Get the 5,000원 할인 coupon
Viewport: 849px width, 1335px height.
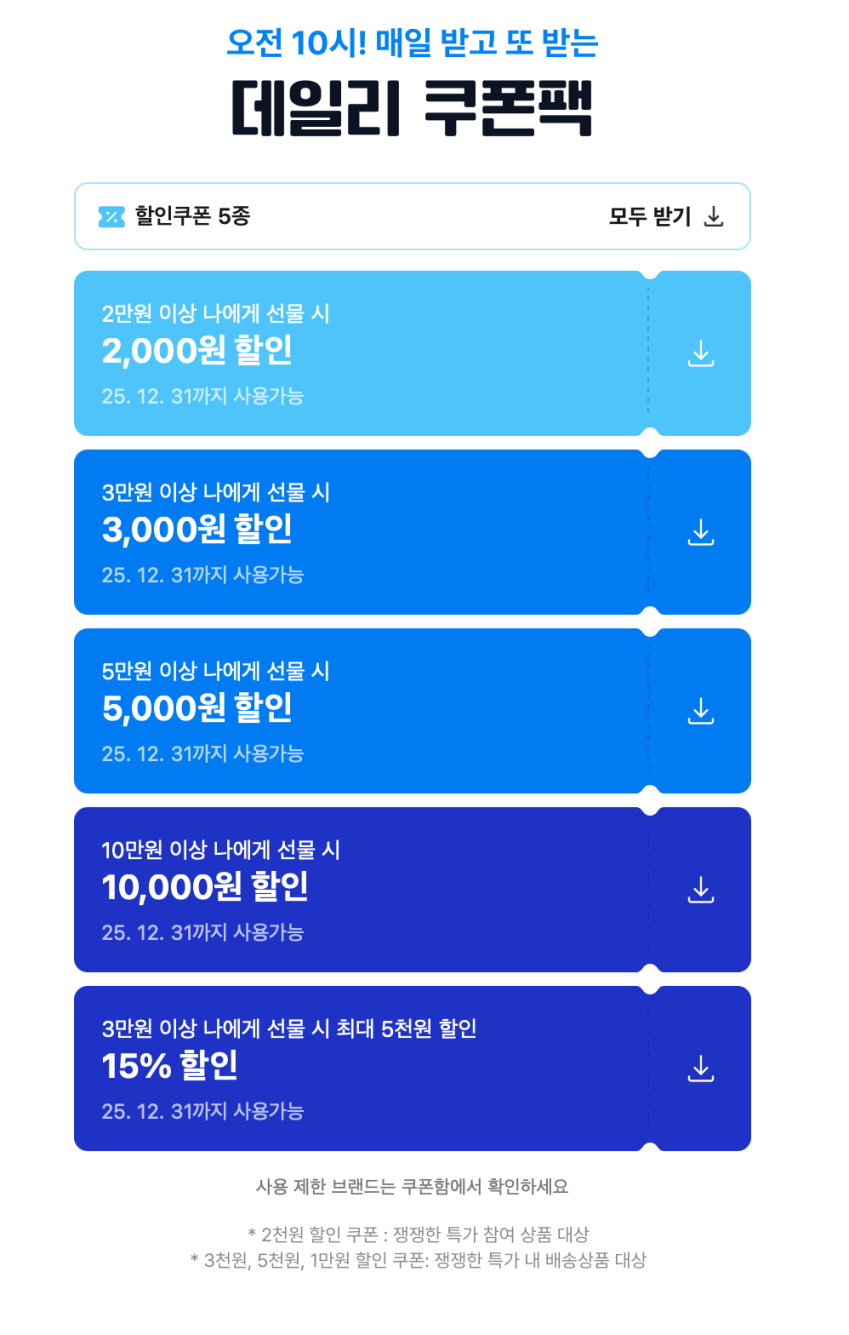click(701, 711)
